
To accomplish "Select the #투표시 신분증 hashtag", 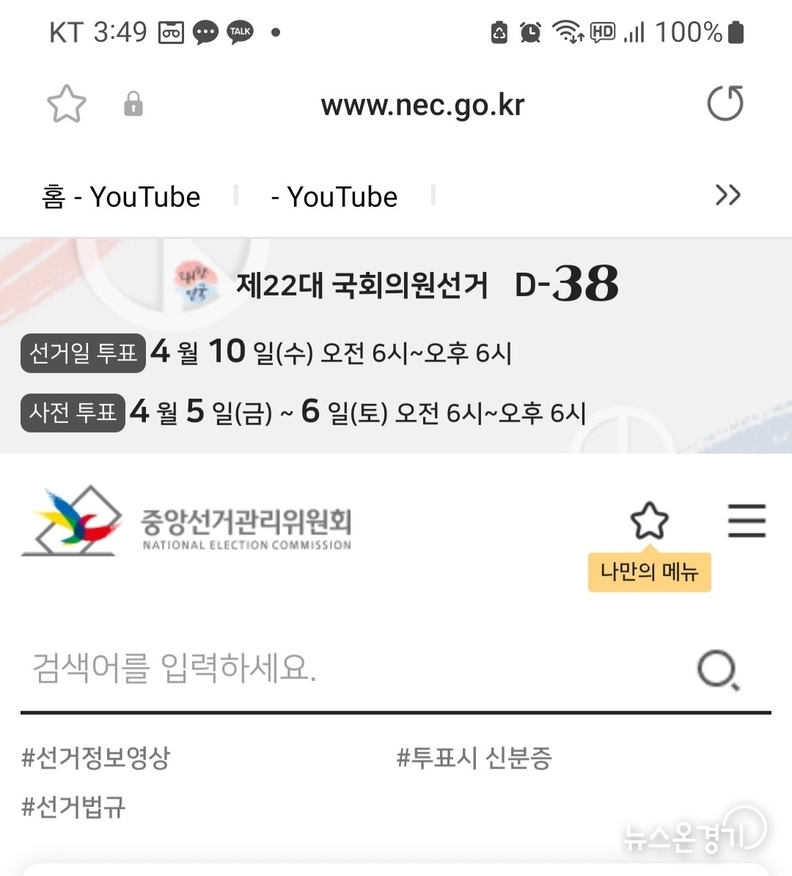I will tap(474, 758).
